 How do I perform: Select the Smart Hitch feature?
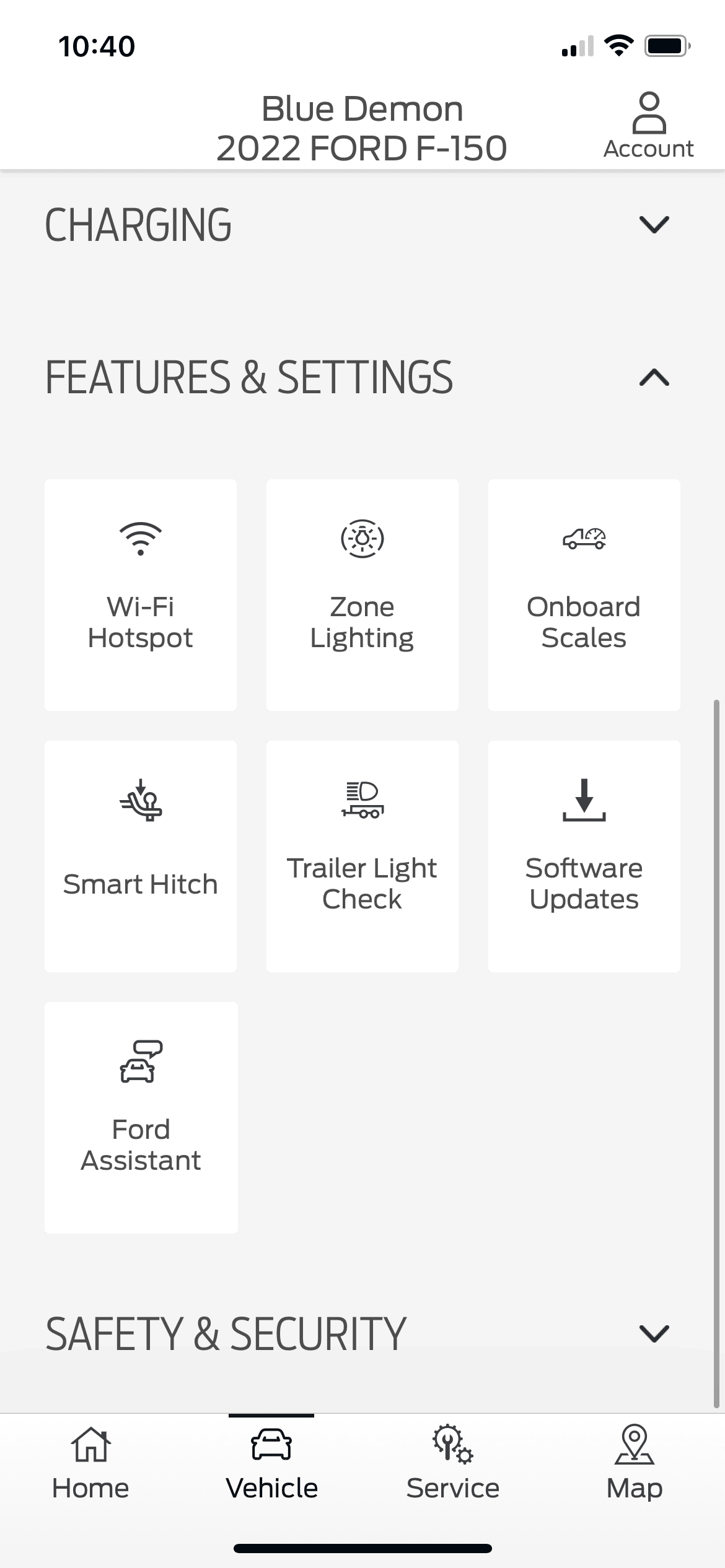click(141, 856)
